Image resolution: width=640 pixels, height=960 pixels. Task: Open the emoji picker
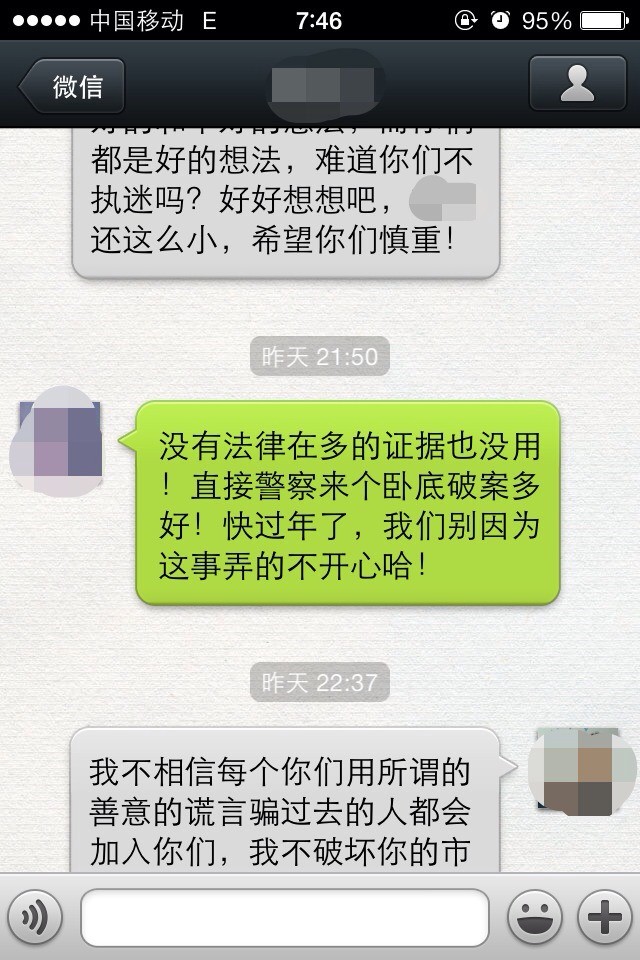click(533, 916)
